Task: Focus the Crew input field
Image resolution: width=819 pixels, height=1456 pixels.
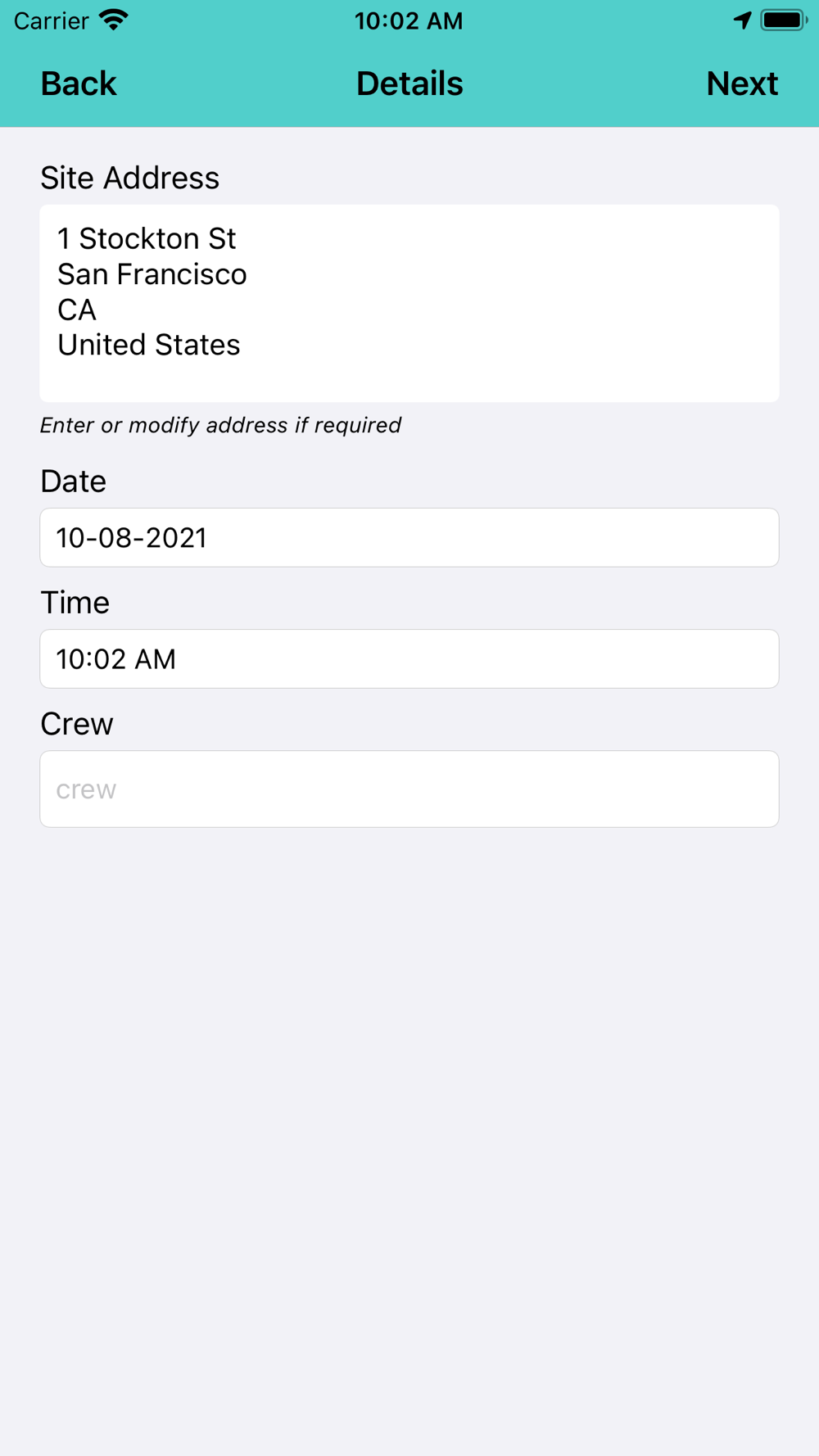Action: tap(409, 789)
